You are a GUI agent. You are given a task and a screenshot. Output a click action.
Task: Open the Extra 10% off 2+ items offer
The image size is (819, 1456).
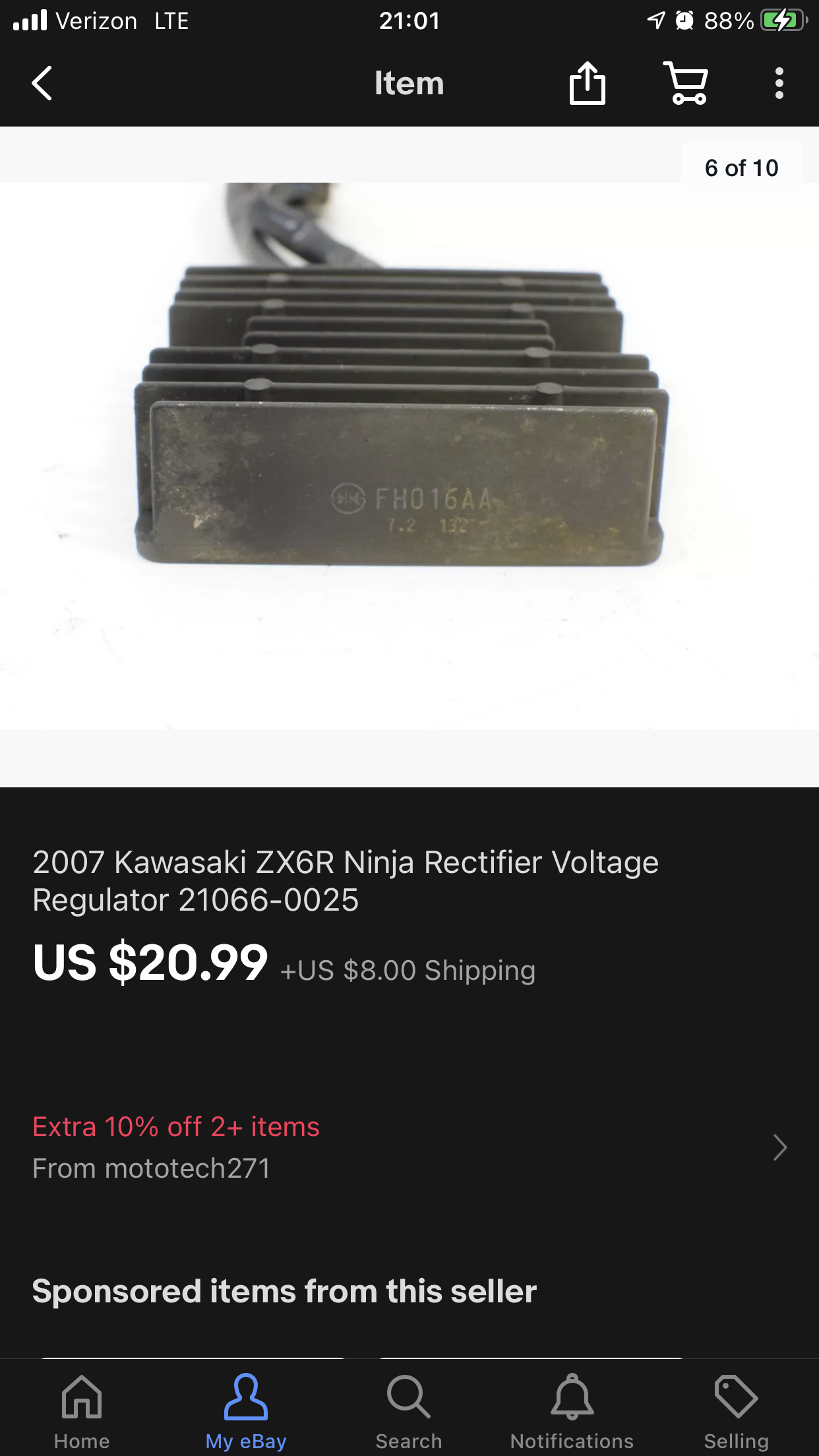409,1147
